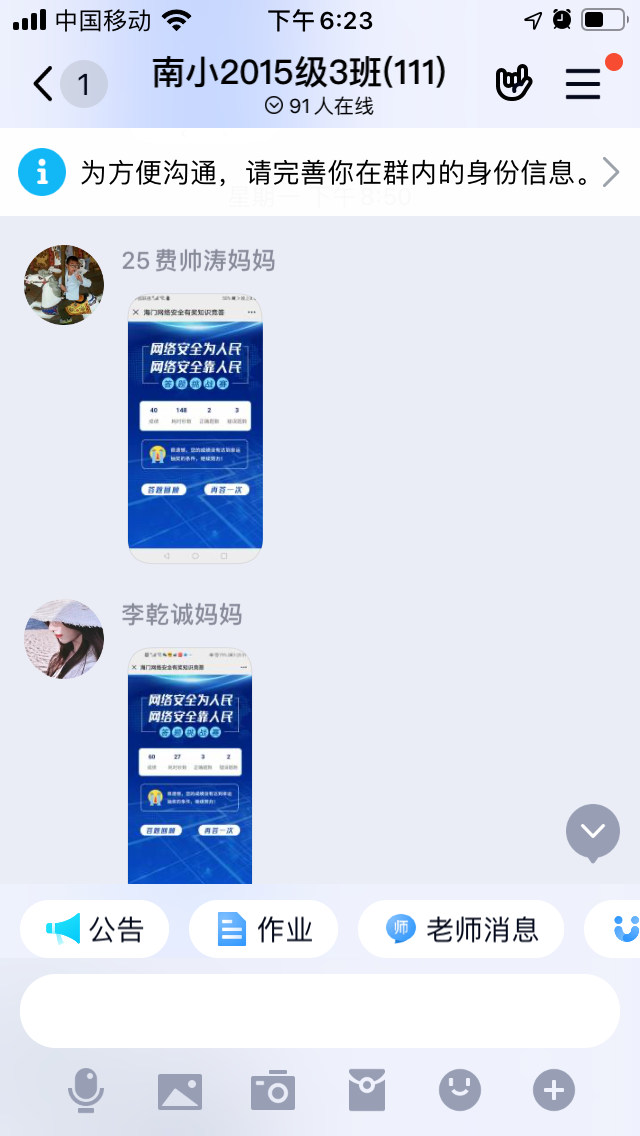Viewport: 640px width, 1136px height.
Task: Open the rock hand gesture icon
Action: (x=514, y=84)
